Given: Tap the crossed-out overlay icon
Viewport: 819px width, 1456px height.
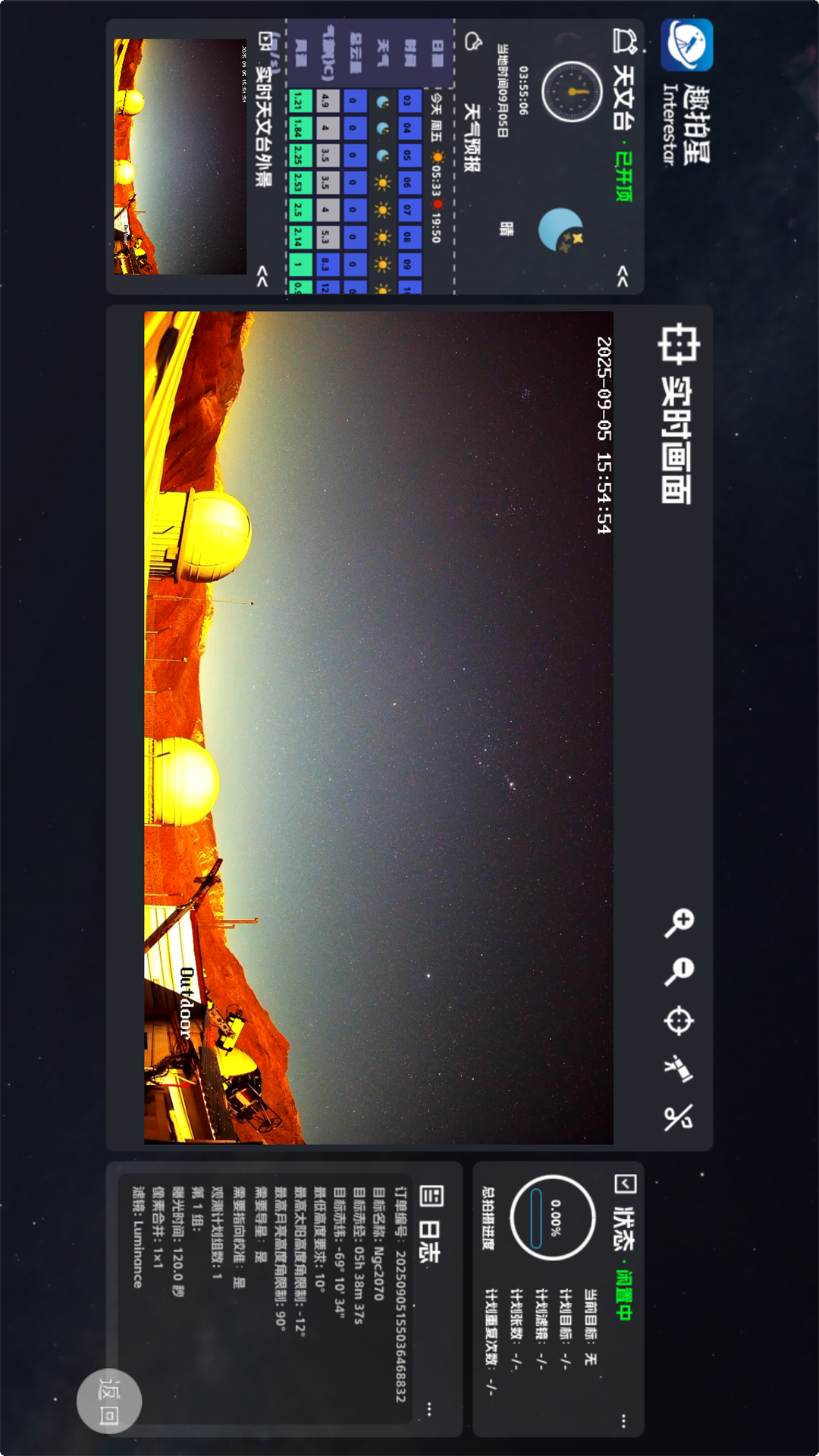Looking at the screenshot, I should [679, 1118].
